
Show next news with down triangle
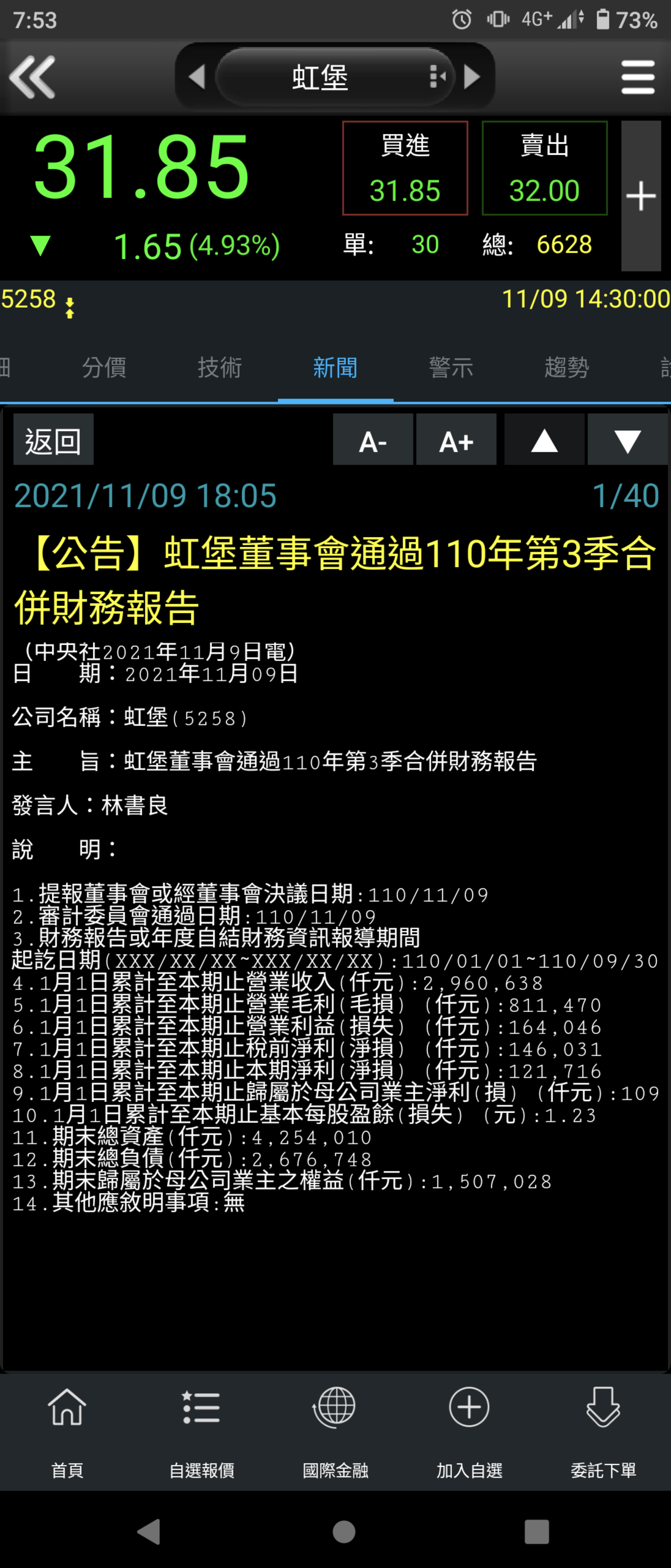[627, 440]
